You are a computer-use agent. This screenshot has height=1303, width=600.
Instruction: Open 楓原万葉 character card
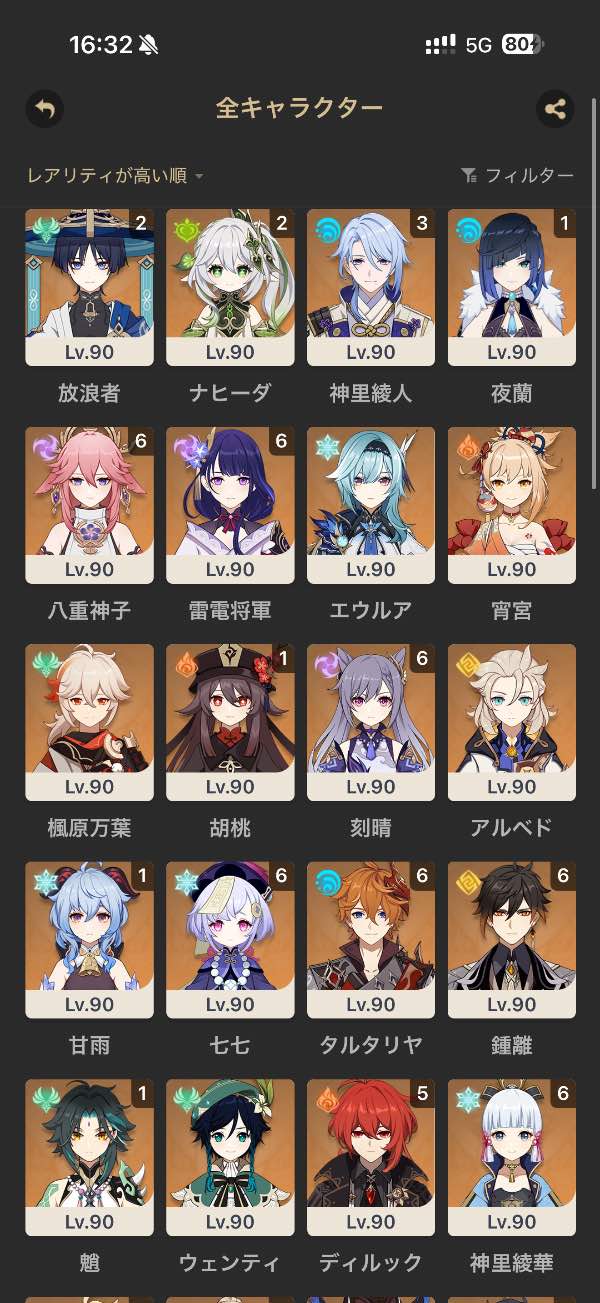89,723
